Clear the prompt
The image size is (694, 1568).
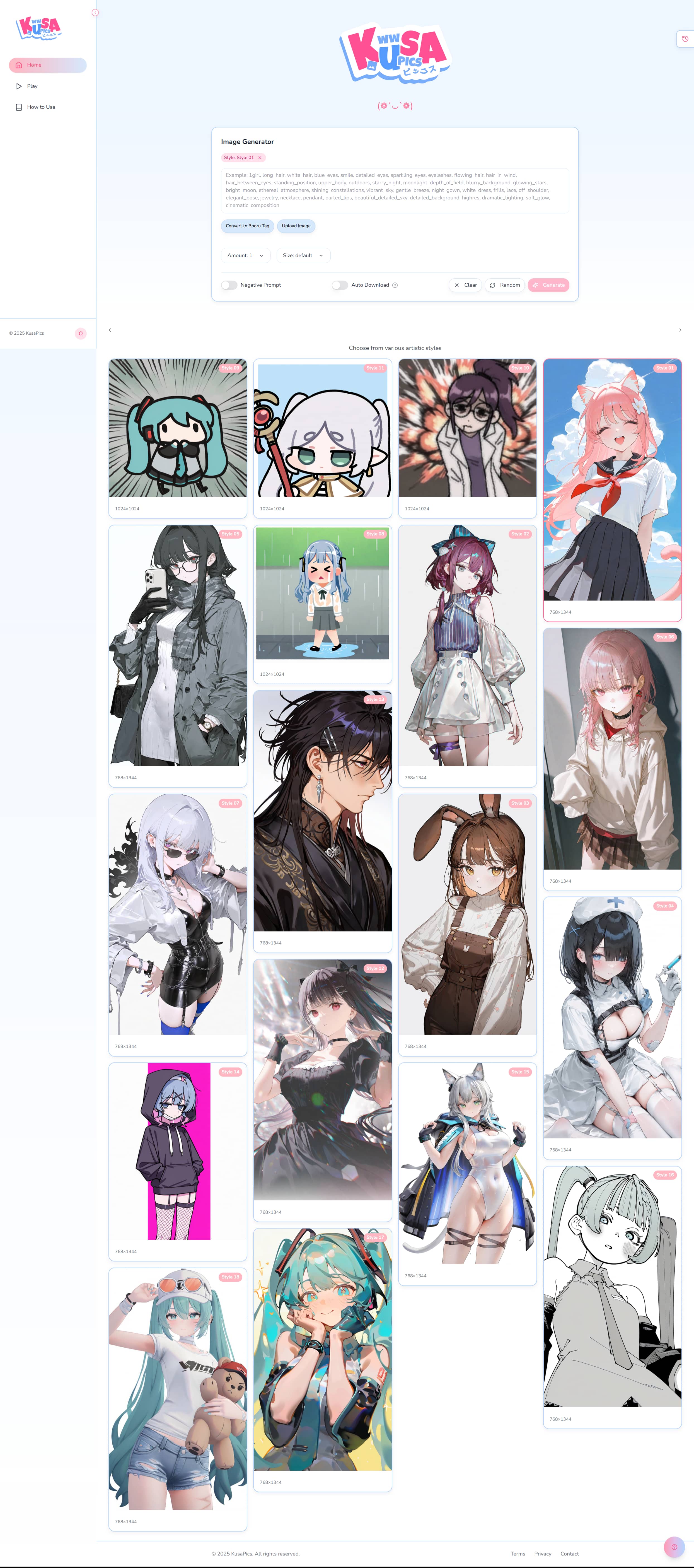pos(465,285)
